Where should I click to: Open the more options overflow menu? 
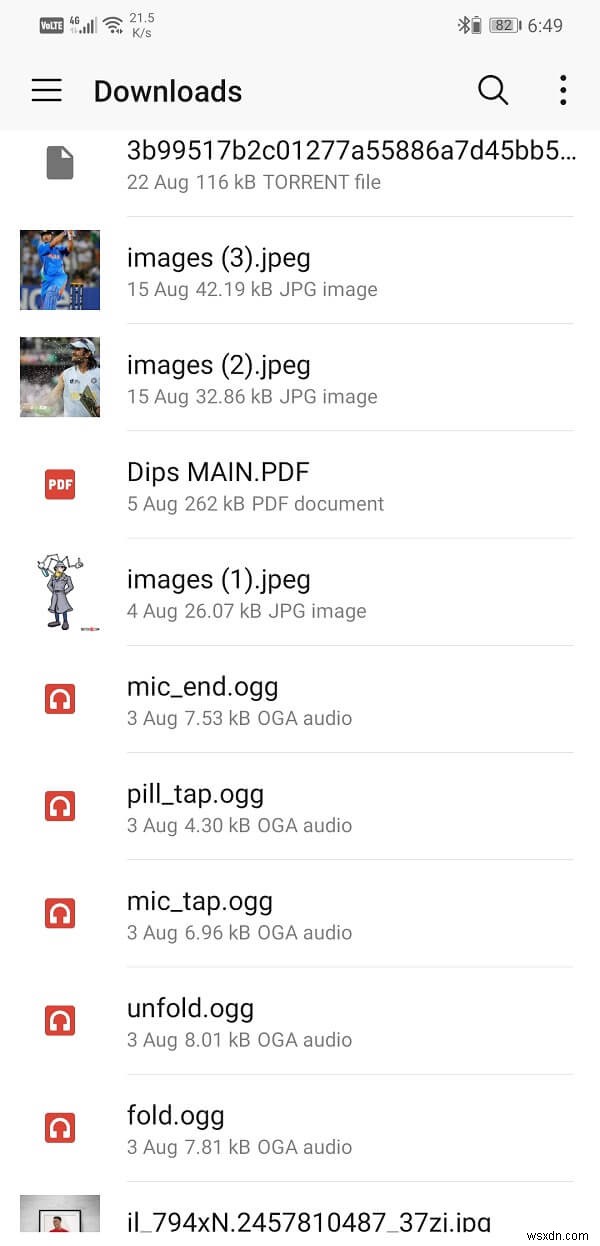click(563, 91)
